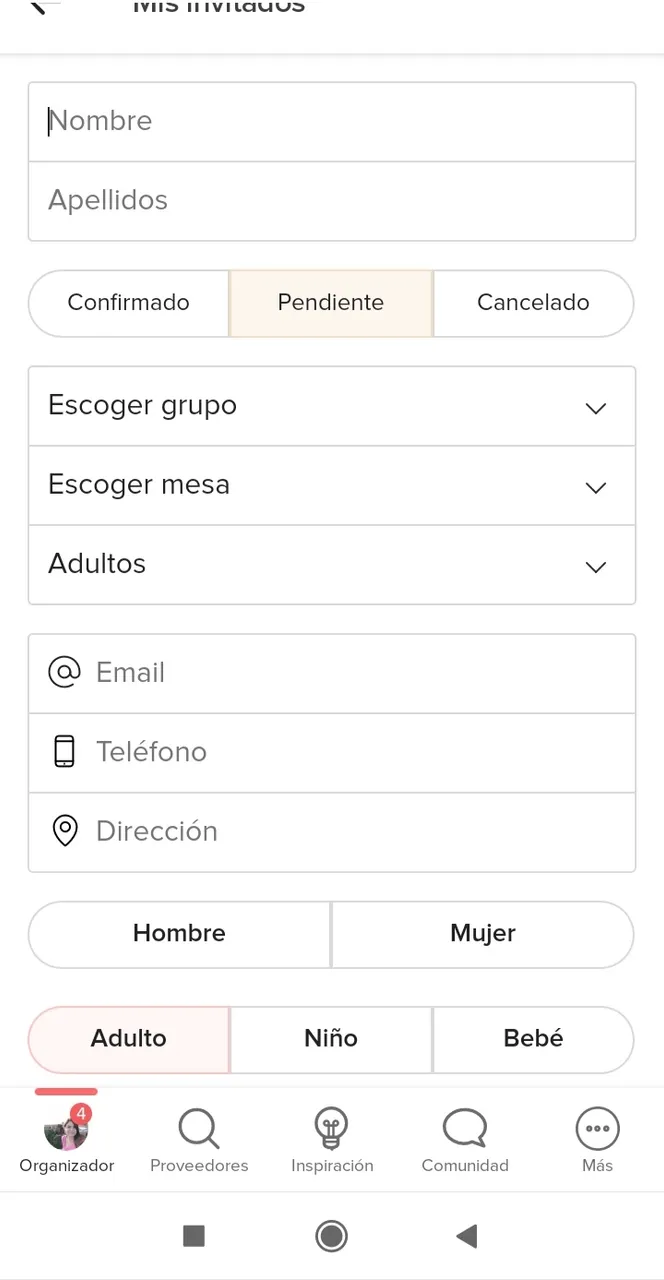Open the Inspiración tab
This screenshot has width=664, height=1280.
coord(332,1140)
